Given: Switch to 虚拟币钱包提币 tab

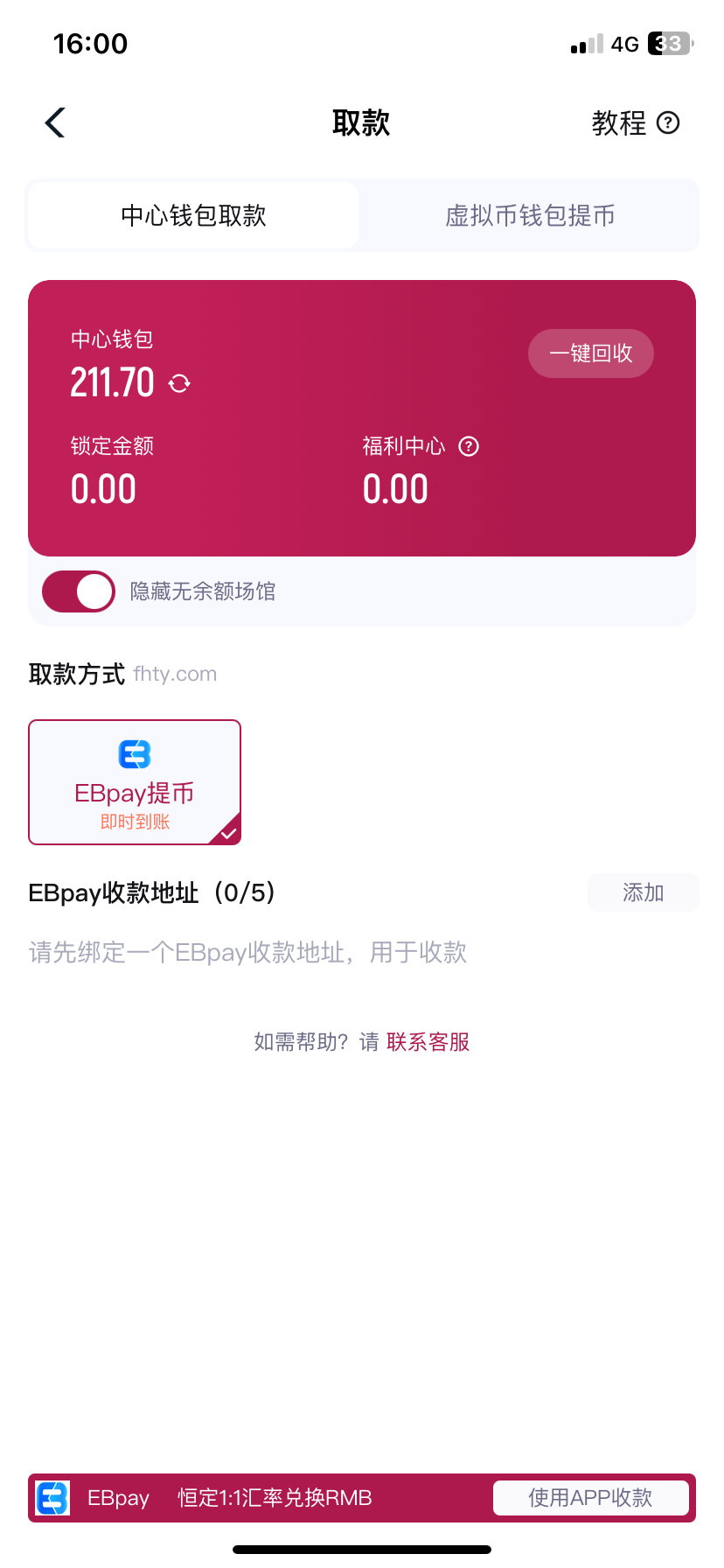Looking at the screenshot, I should [x=530, y=215].
